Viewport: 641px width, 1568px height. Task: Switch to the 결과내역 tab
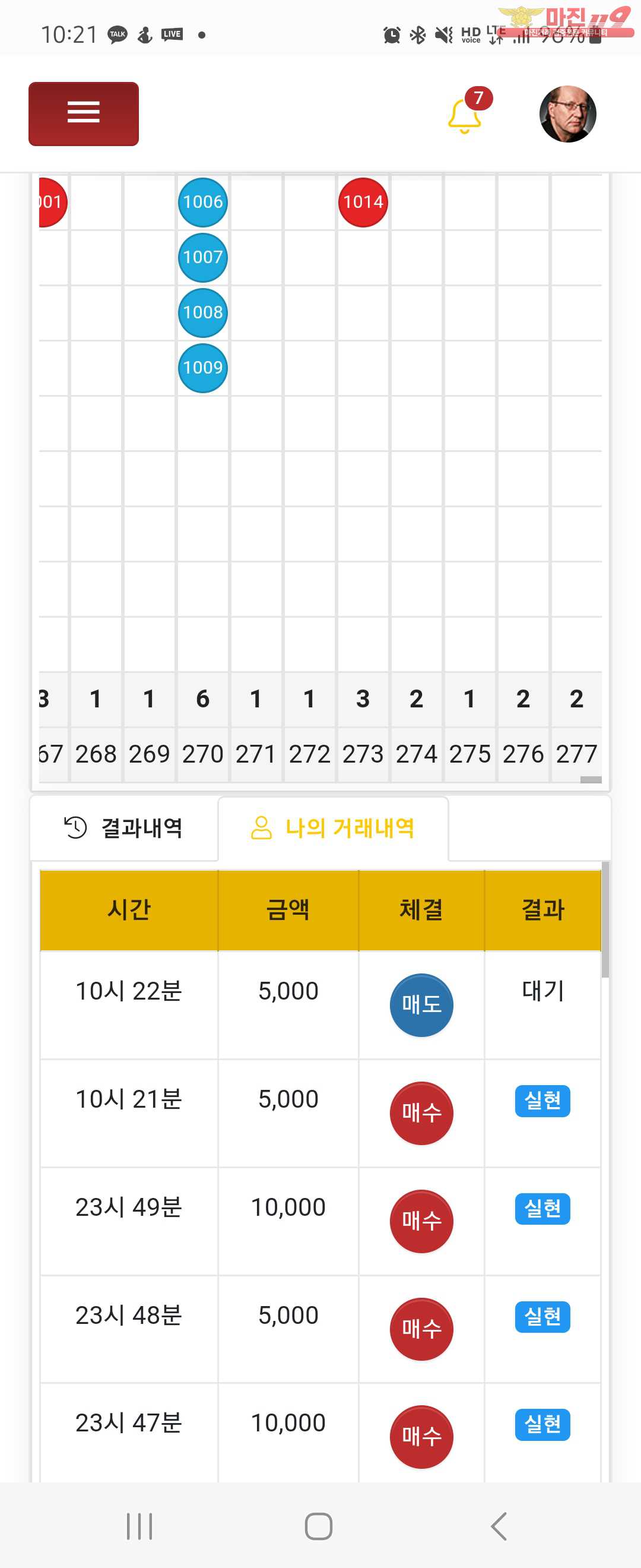(124, 828)
